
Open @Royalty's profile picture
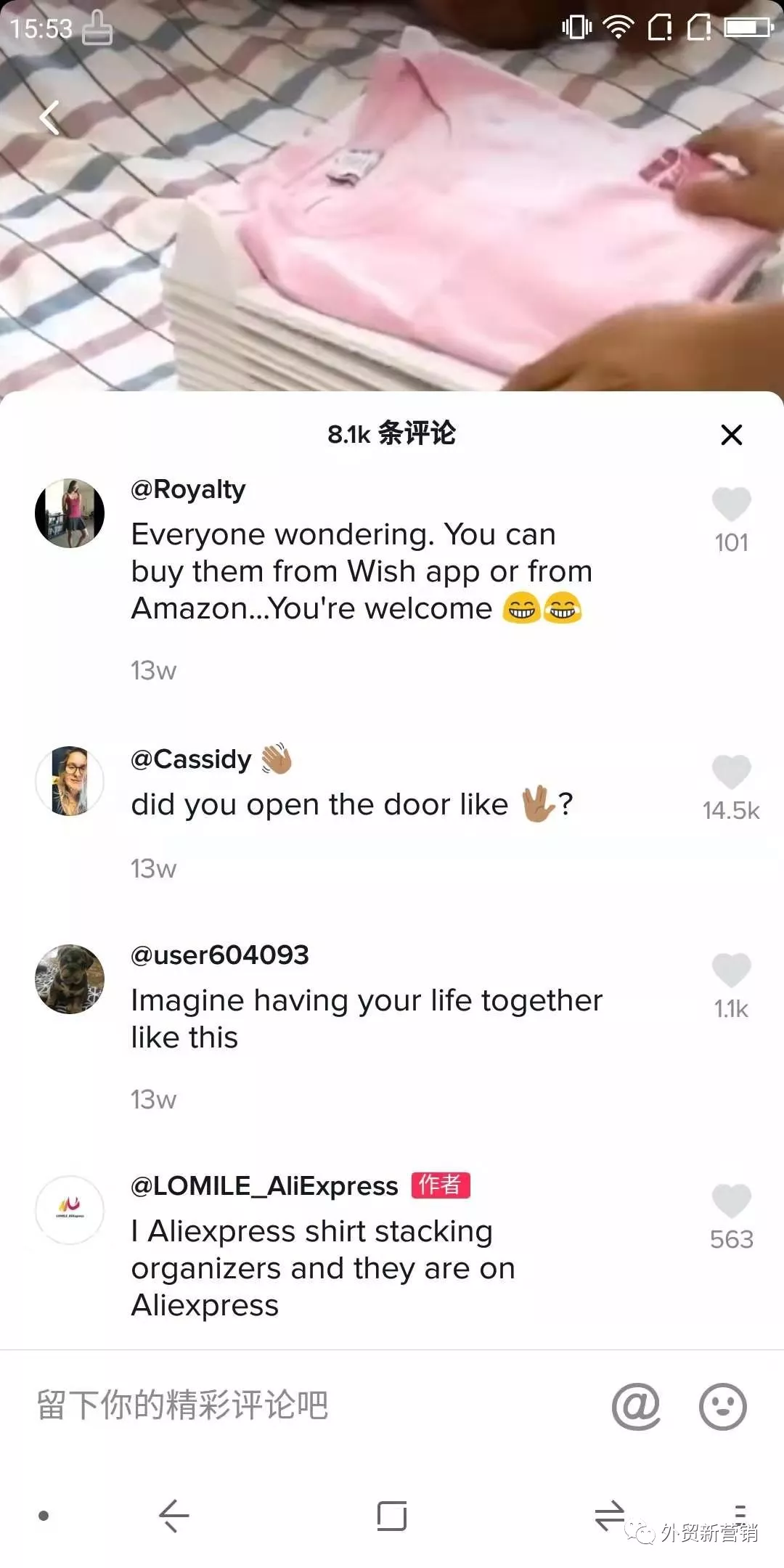[70, 513]
